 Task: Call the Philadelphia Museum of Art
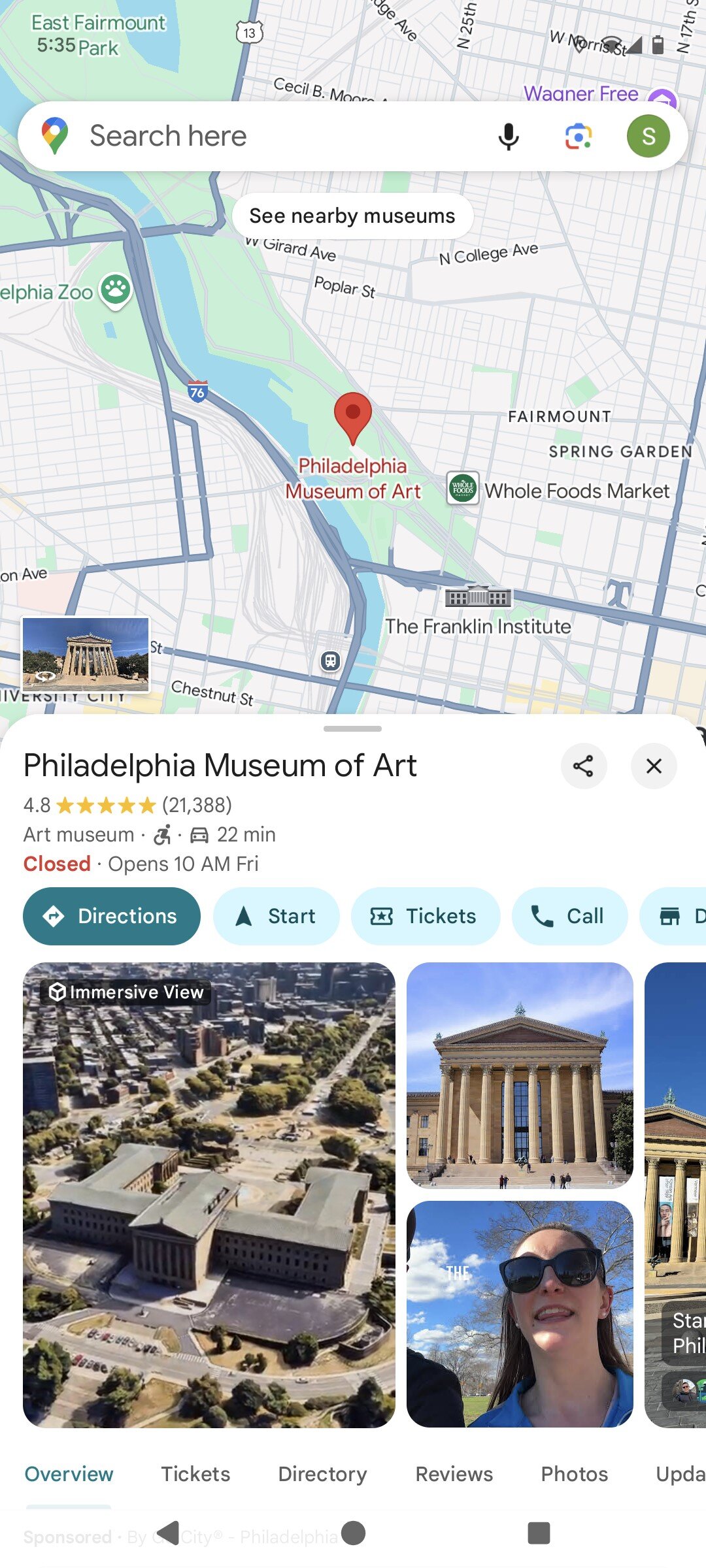tap(569, 916)
